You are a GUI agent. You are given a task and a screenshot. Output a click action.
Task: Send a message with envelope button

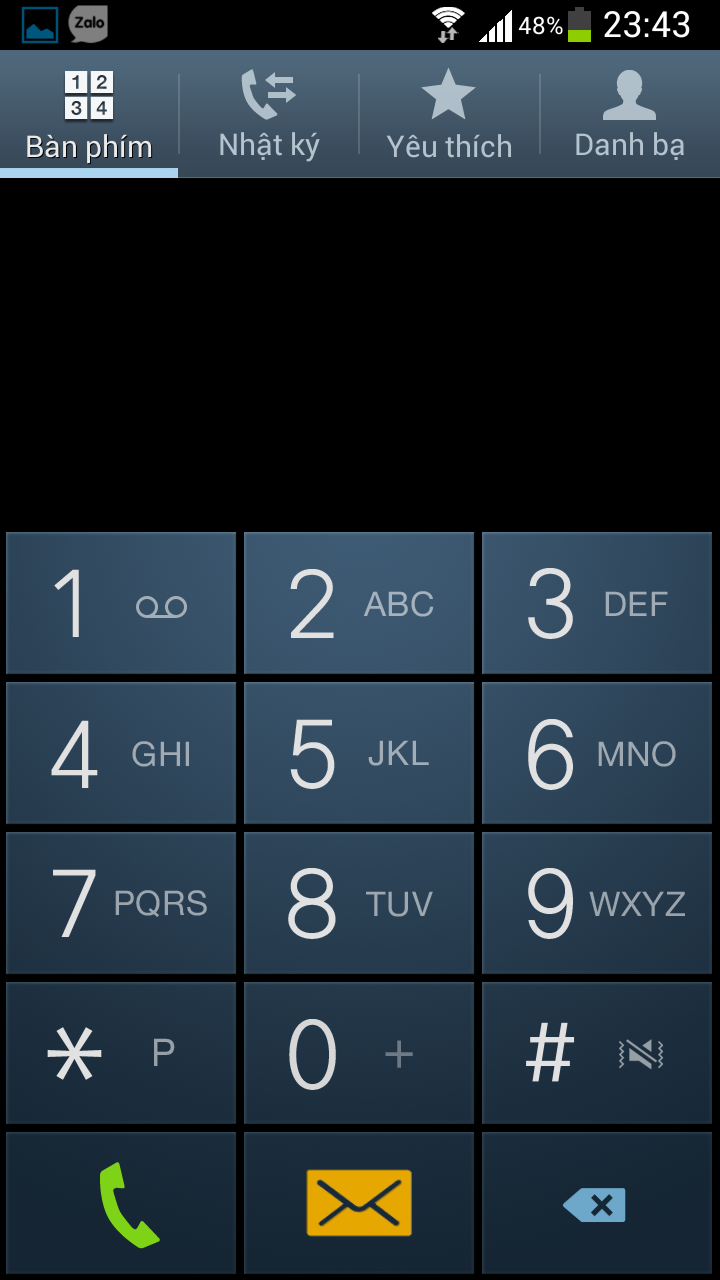pos(359,1203)
